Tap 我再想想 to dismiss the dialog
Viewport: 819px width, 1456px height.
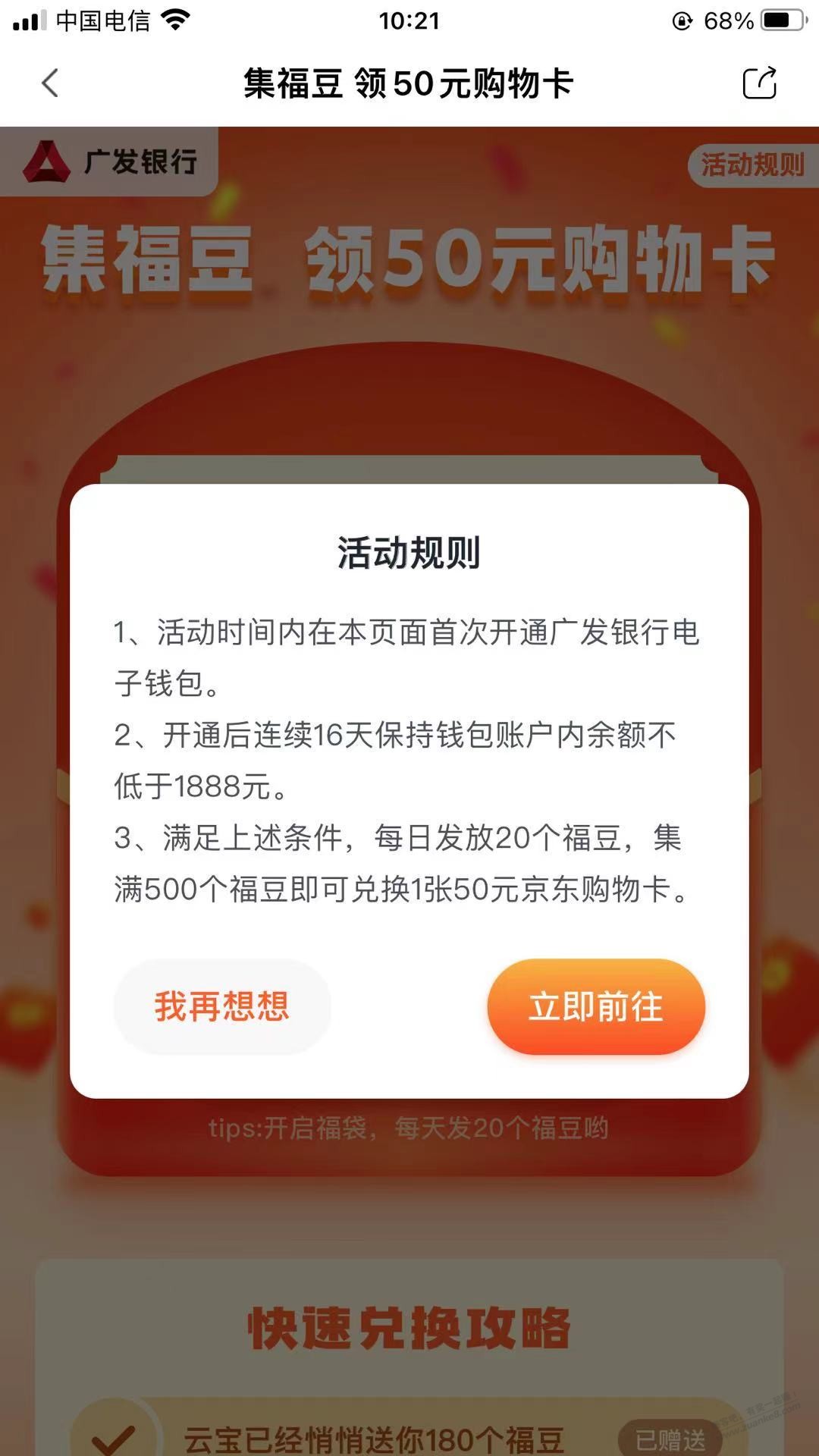(222, 1007)
